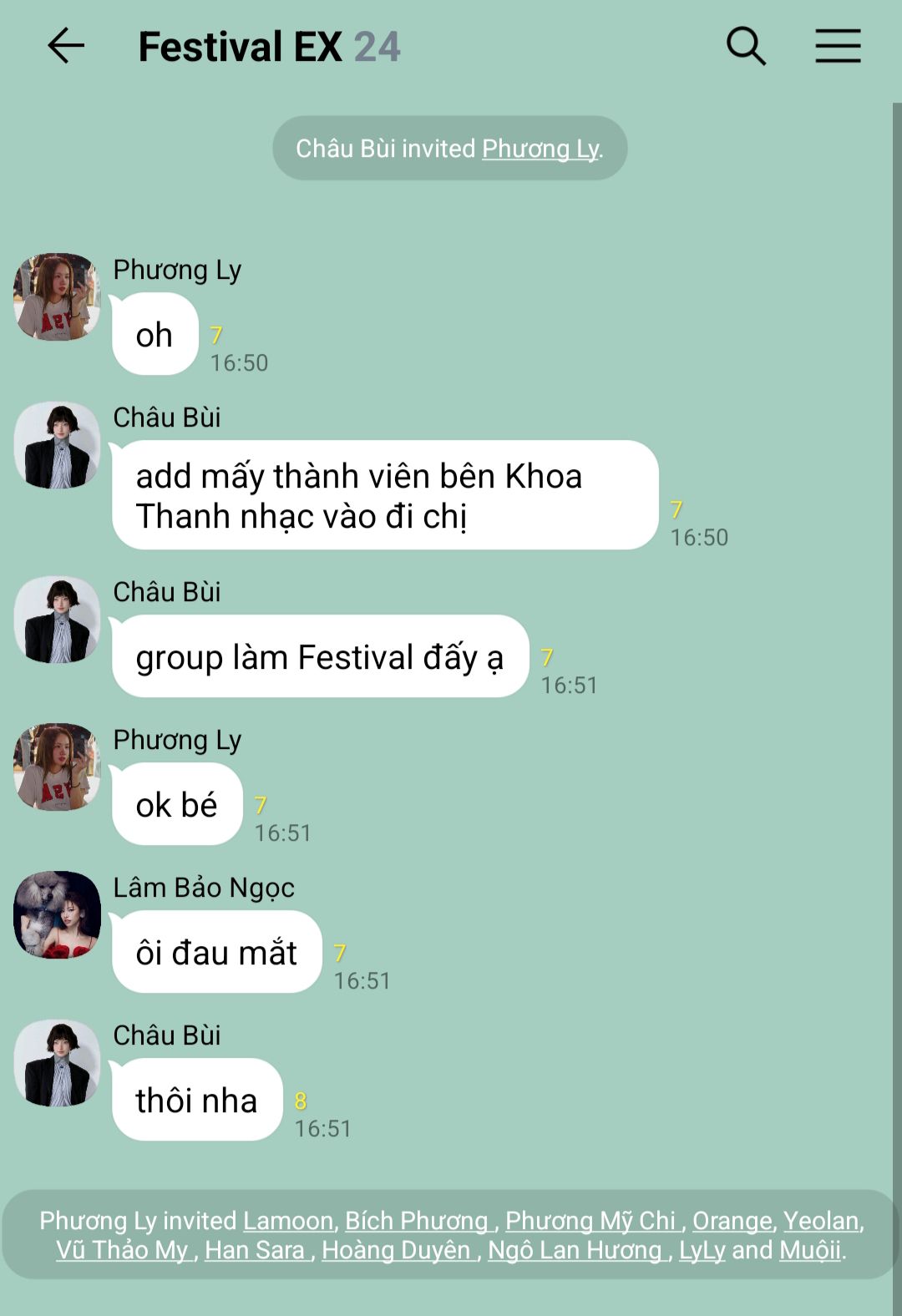
Task: Open Ngô Lan Hương's profile link
Action: [x=575, y=1250]
